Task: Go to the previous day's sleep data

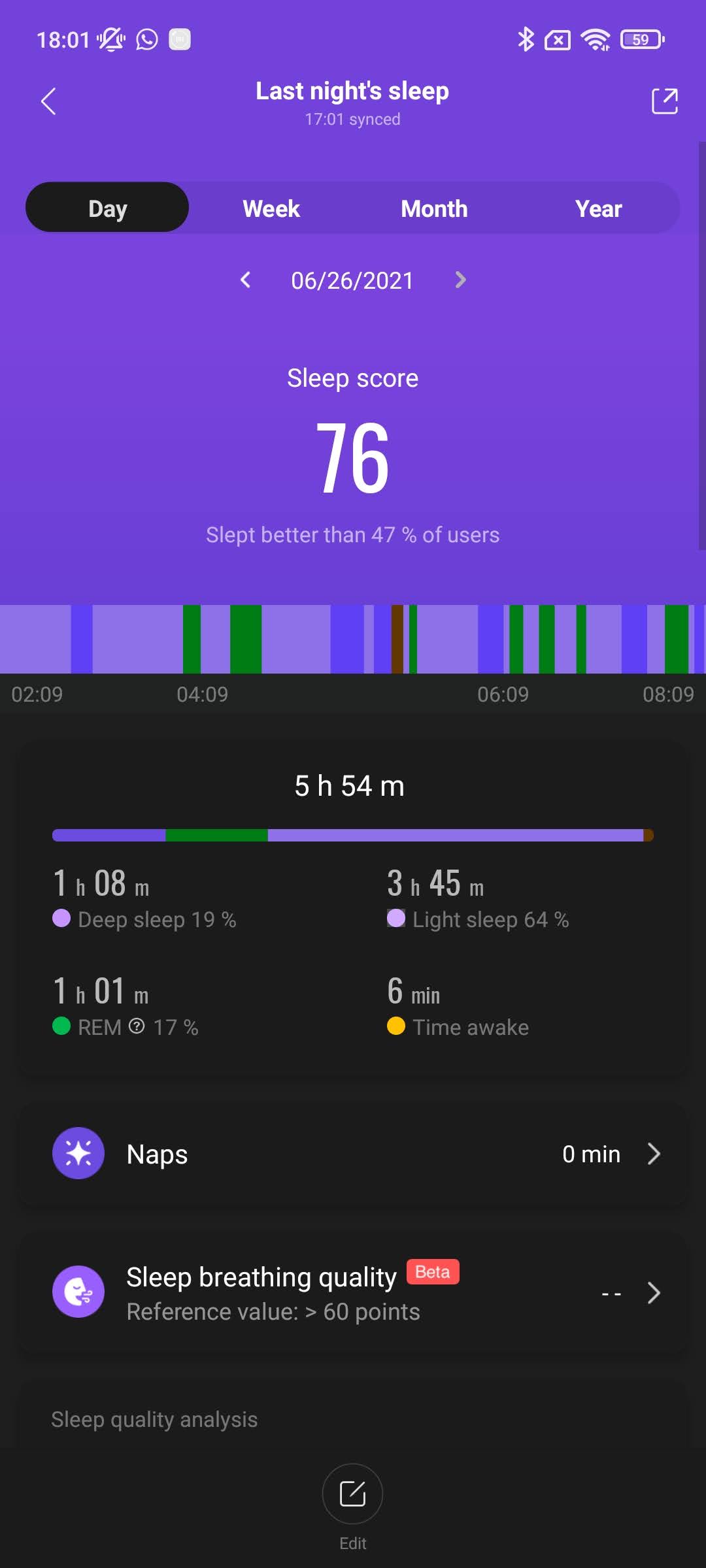Action: pos(245,280)
